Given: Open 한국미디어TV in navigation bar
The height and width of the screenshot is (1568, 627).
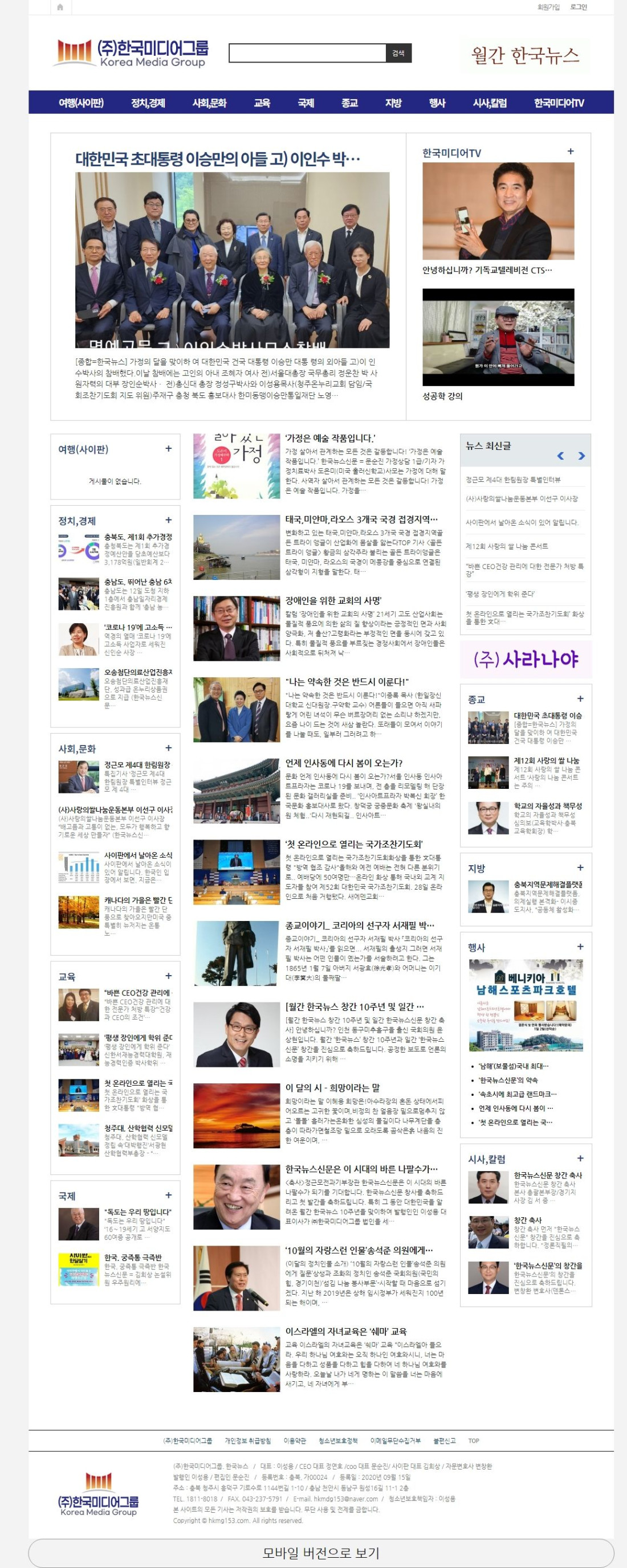Looking at the screenshot, I should pyautogui.click(x=558, y=103).
